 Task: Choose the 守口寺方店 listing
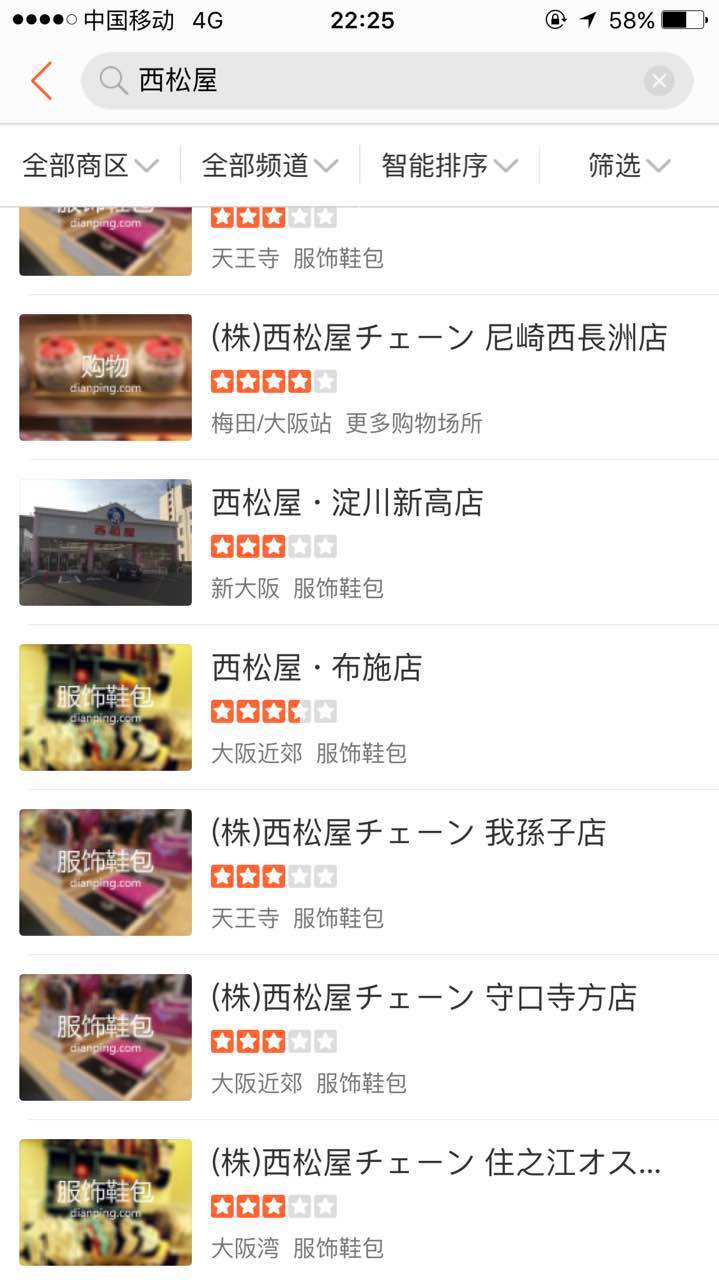423,998
